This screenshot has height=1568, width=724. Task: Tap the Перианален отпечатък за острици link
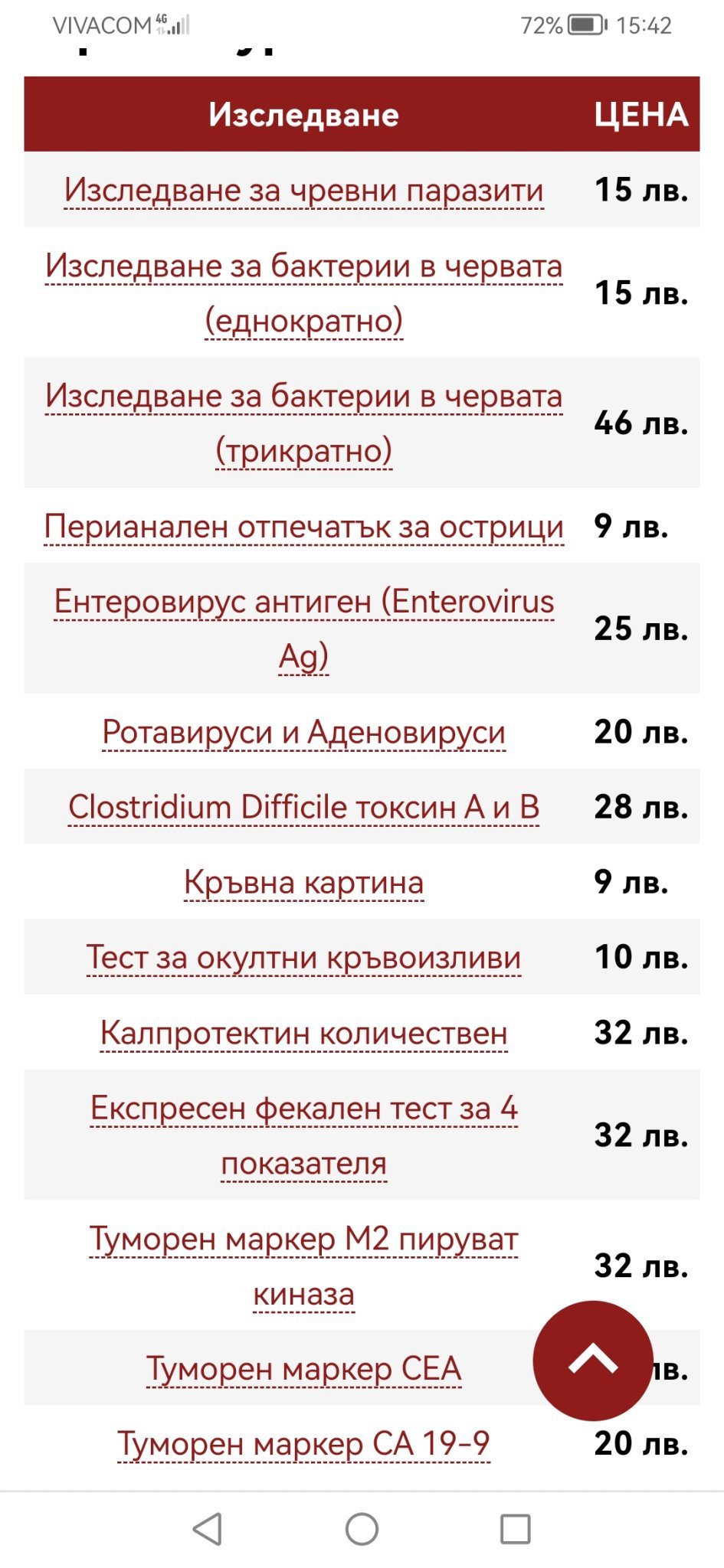point(303,527)
